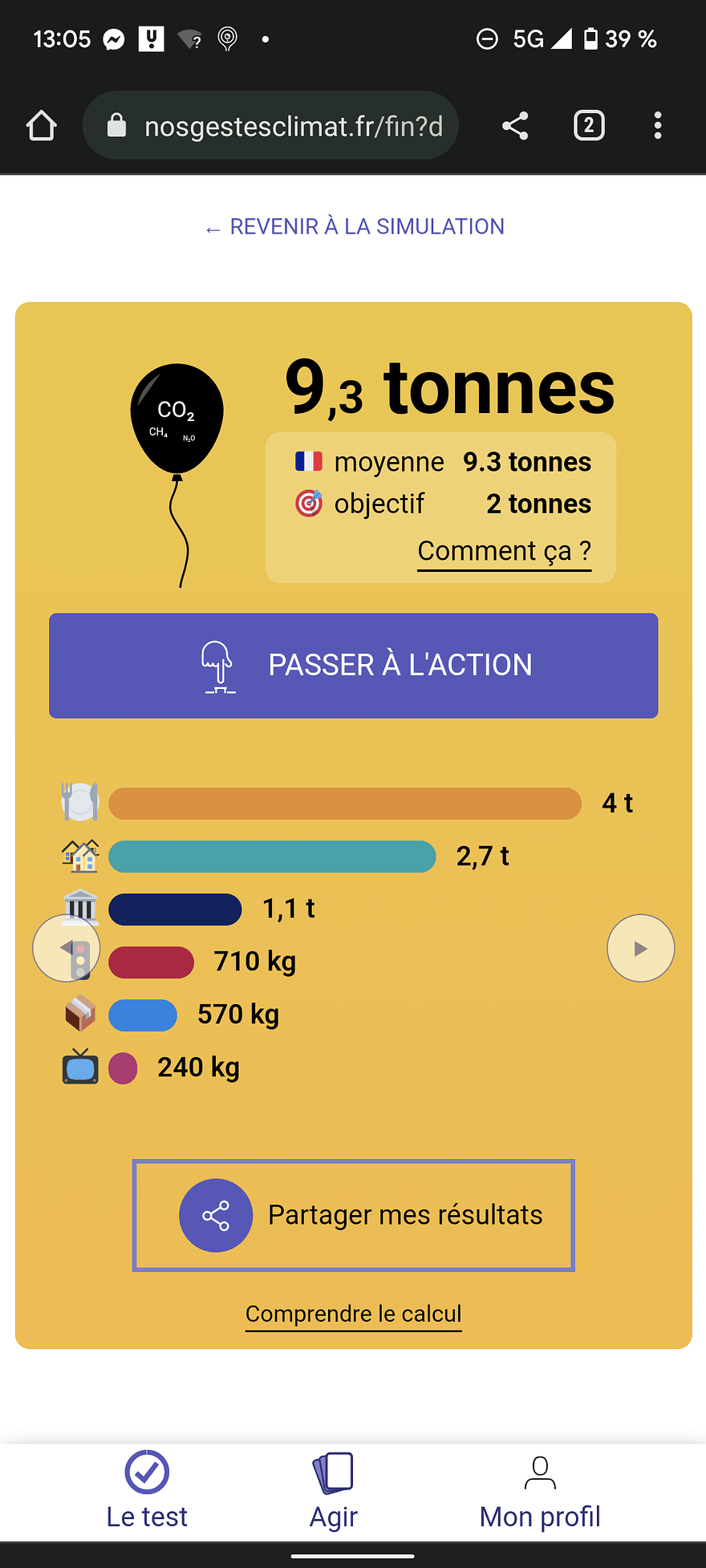Switch to the Le test tab
This screenshot has height=1568, width=706.
(x=147, y=1491)
